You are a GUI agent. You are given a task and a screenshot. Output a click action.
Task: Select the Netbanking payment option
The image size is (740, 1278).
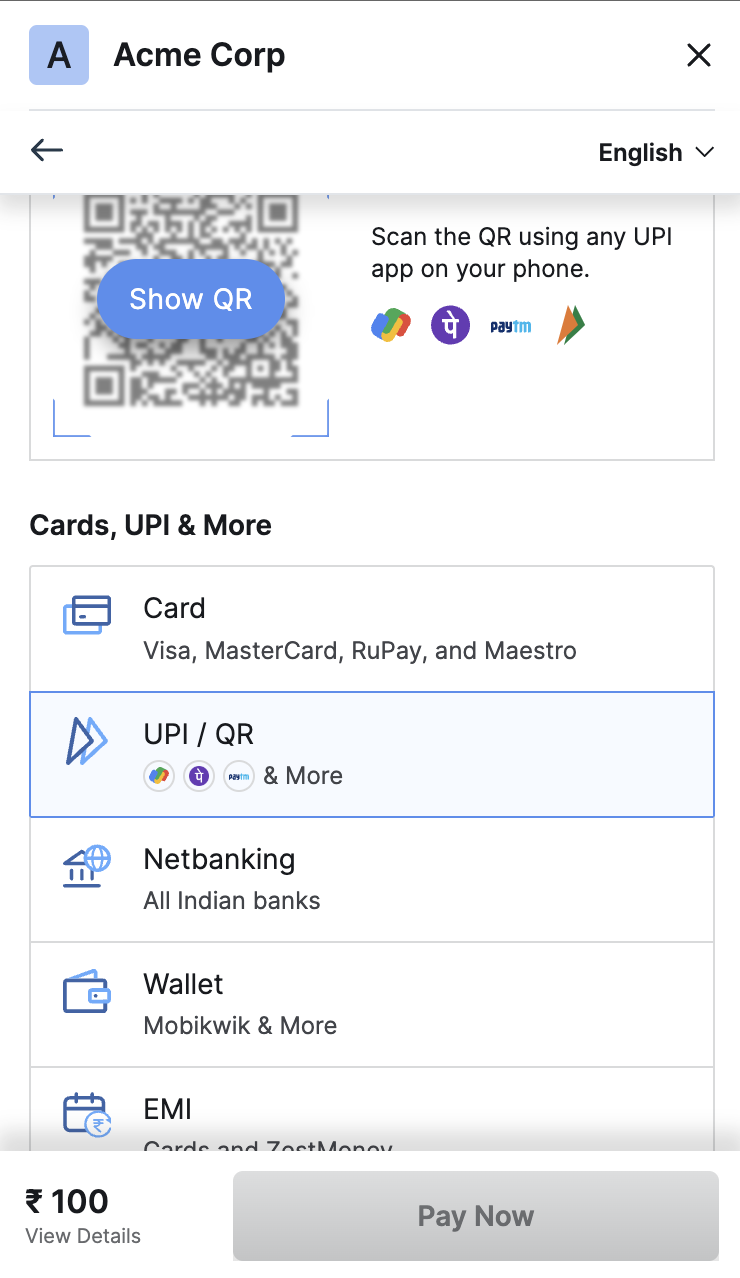tap(370, 878)
